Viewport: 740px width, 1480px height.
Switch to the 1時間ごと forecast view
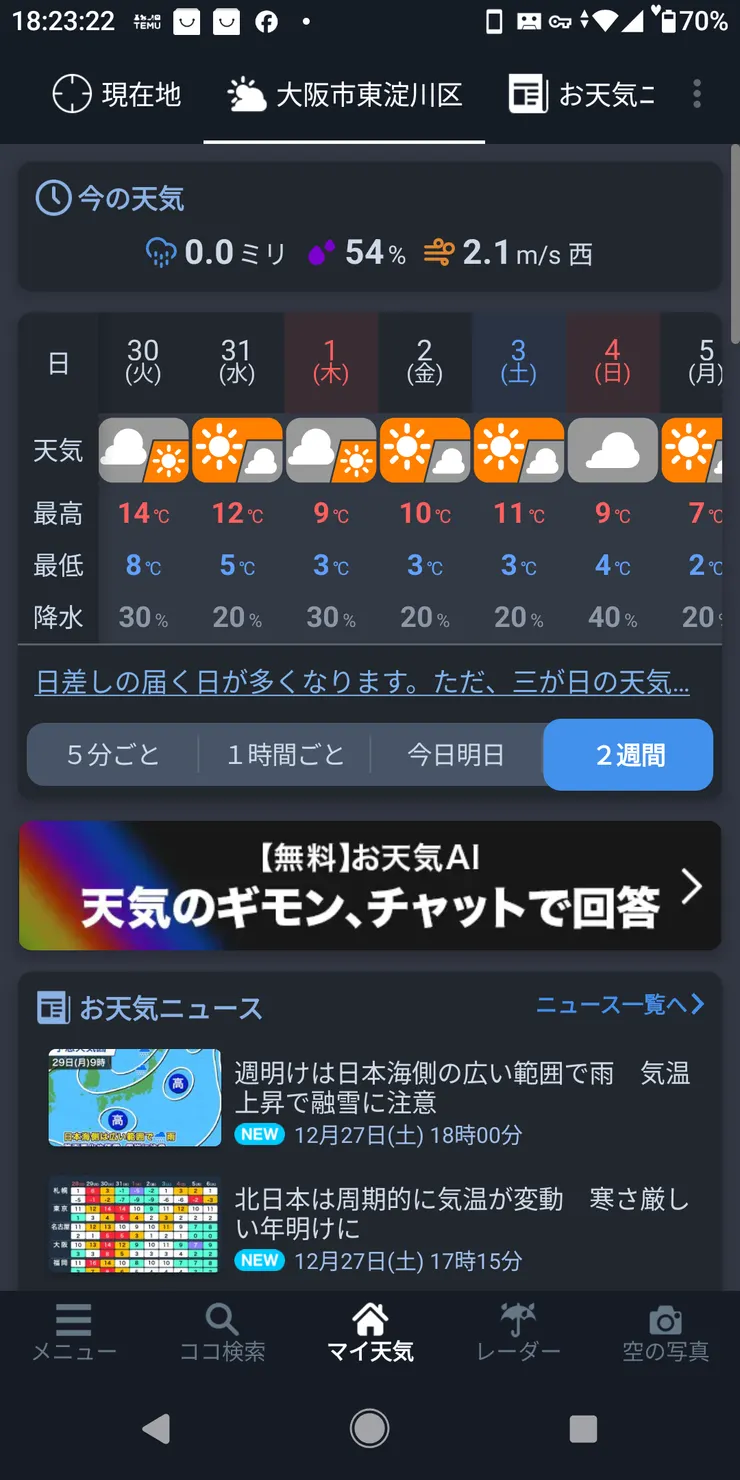tap(287, 755)
